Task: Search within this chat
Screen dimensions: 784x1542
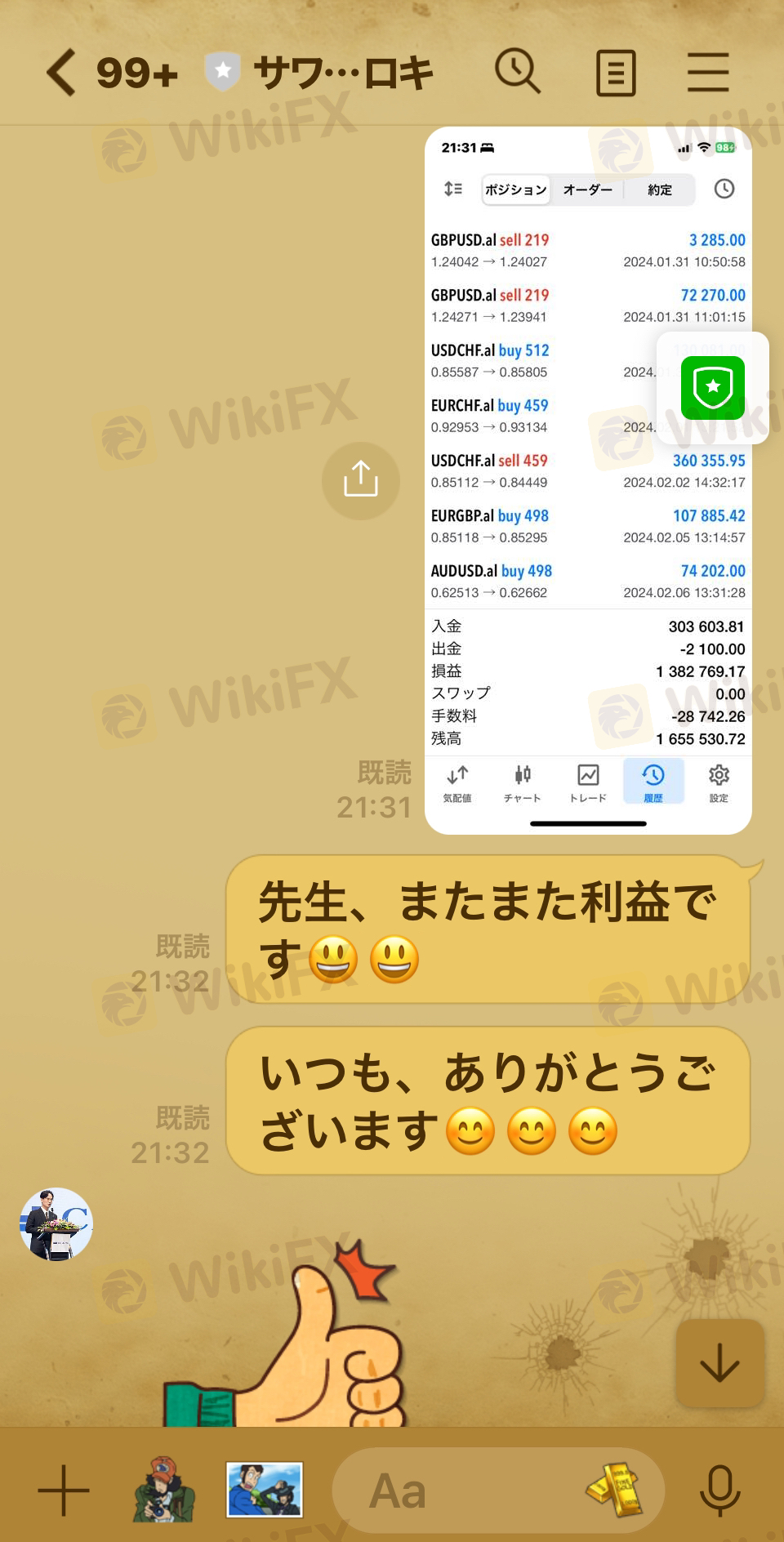Action: pyautogui.click(x=518, y=72)
